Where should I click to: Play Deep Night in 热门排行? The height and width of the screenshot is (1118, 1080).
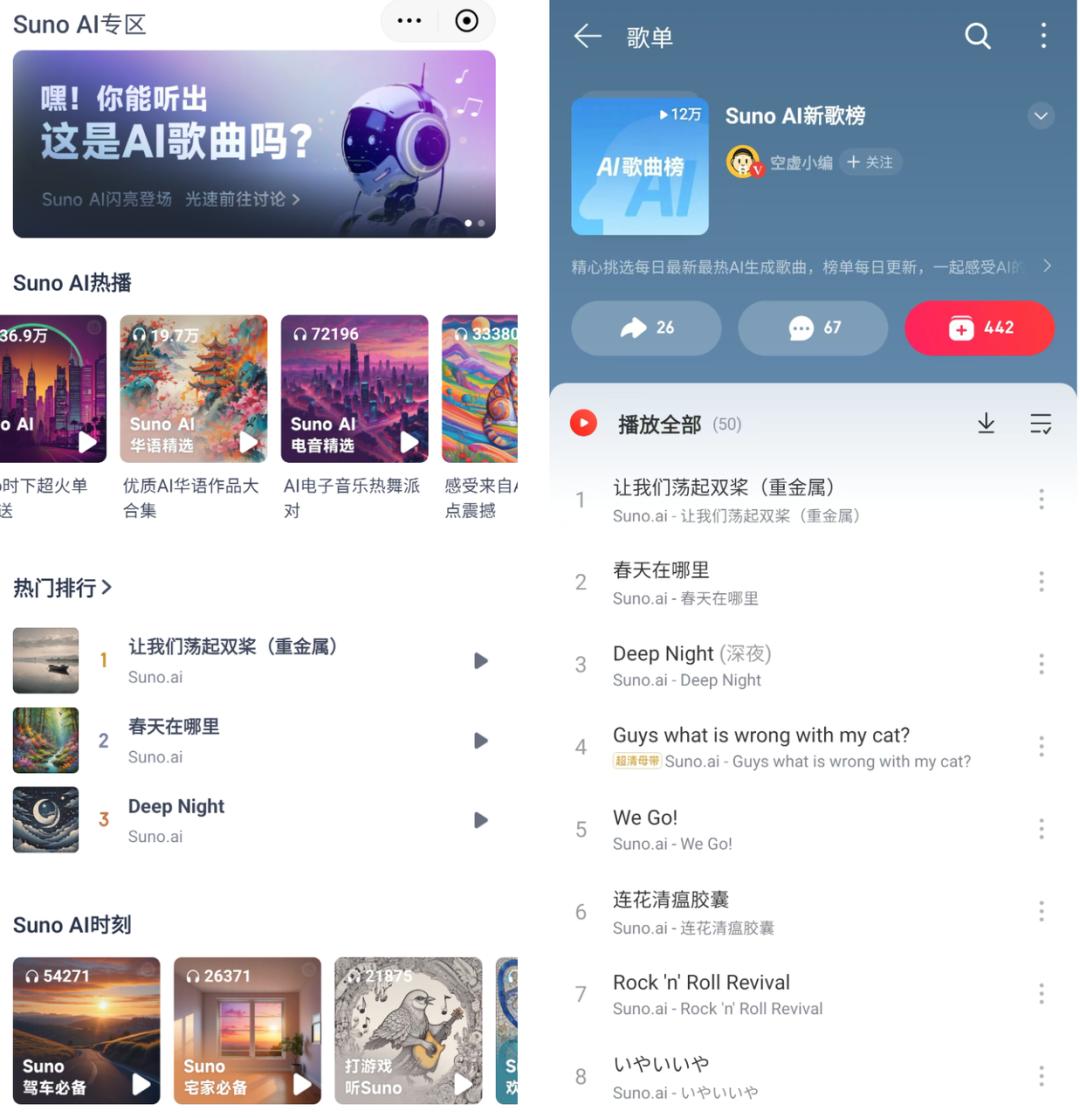481,820
